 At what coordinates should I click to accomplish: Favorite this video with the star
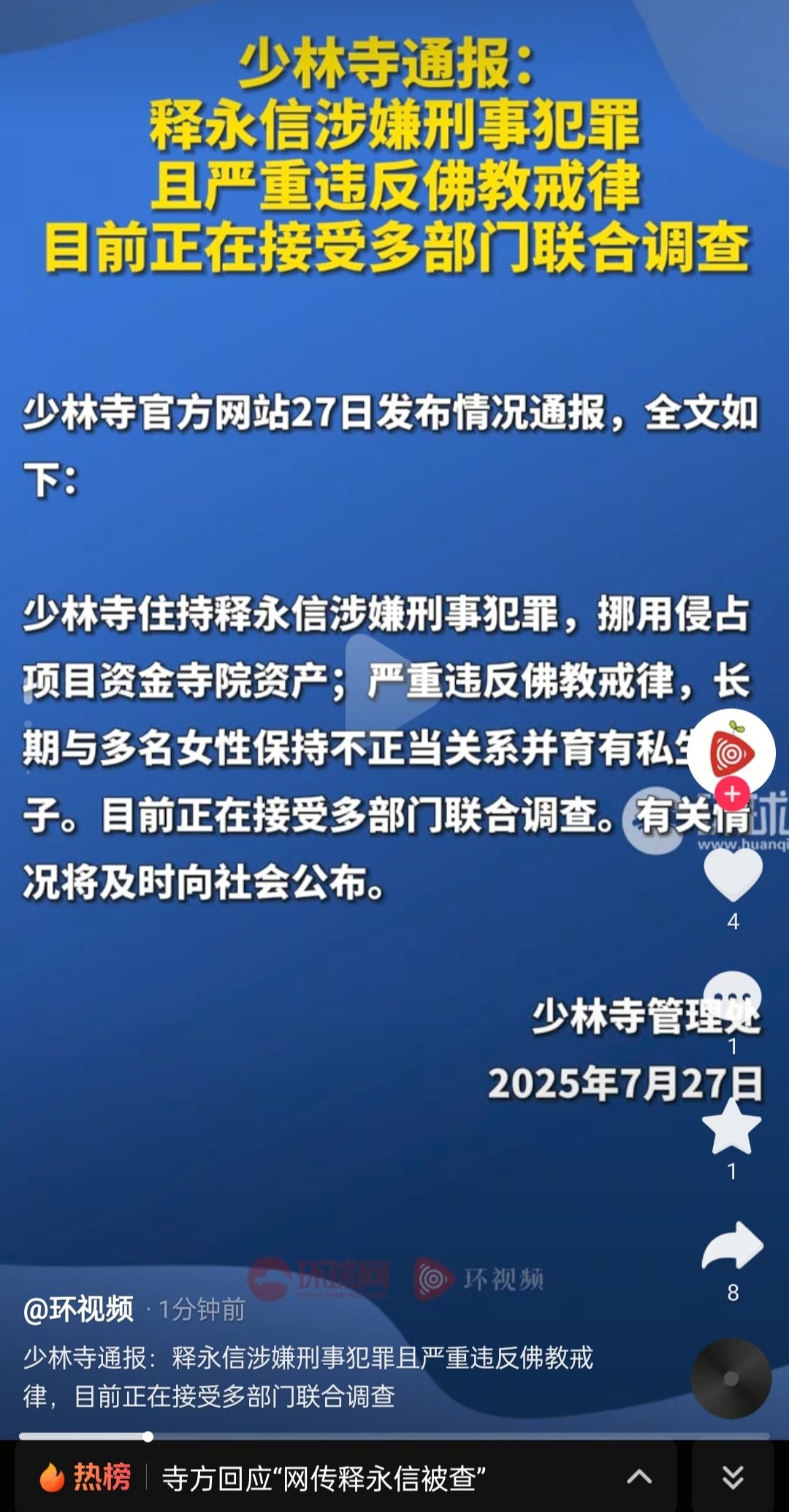click(x=731, y=1126)
